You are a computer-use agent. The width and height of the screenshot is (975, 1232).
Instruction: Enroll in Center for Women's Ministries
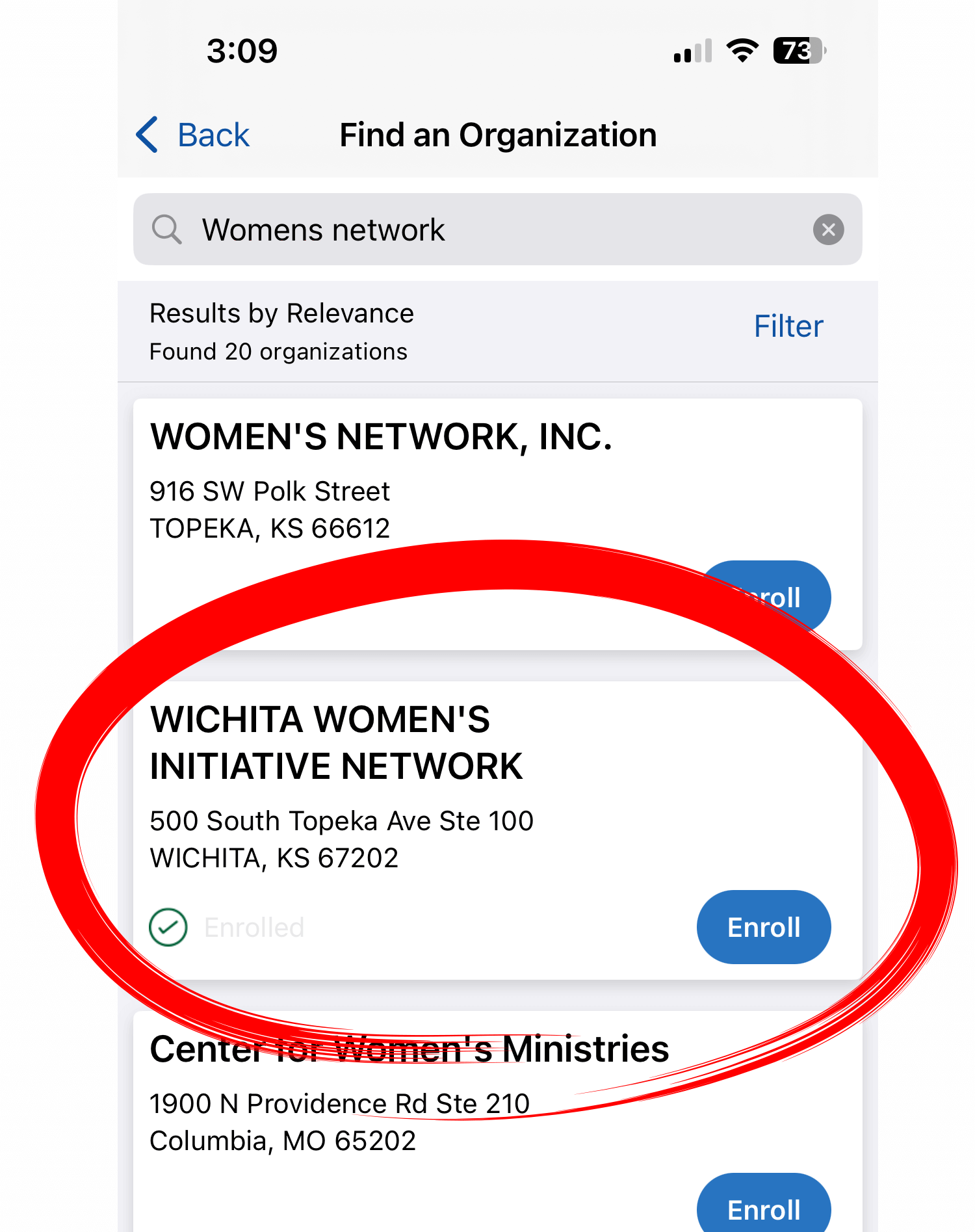click(763, 1208)
